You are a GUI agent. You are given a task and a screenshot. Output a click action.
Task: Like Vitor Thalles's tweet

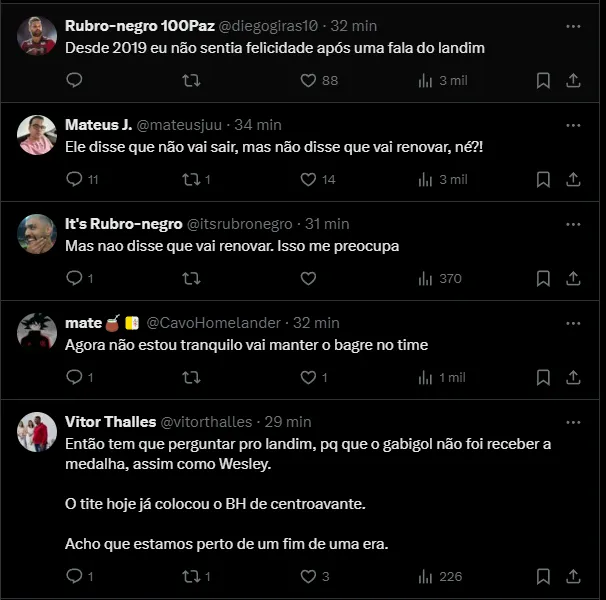(308, 577)
